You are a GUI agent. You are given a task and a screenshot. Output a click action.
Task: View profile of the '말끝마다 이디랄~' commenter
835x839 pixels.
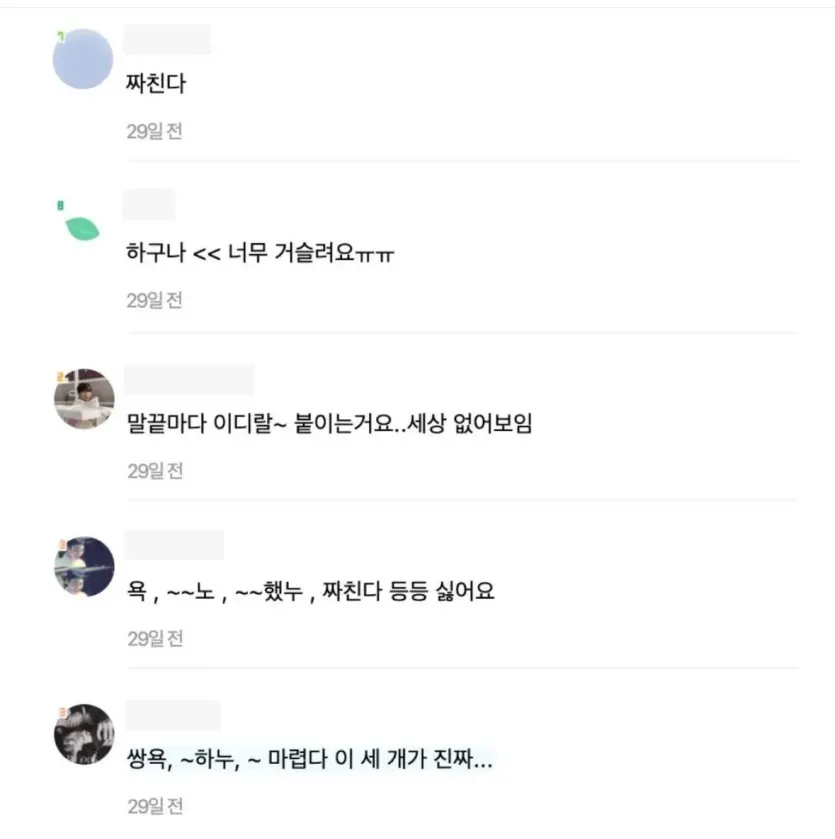point(83,398)
